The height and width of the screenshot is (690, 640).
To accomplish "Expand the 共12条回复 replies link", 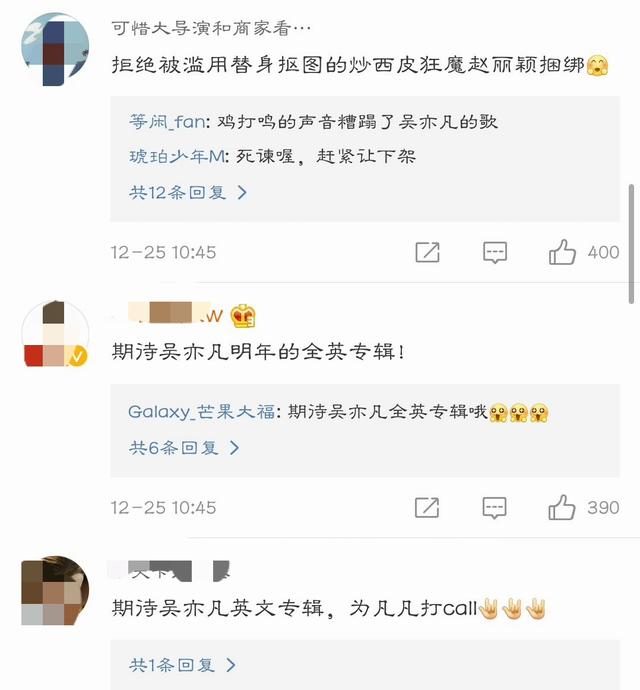I will [x=188, y=192].
